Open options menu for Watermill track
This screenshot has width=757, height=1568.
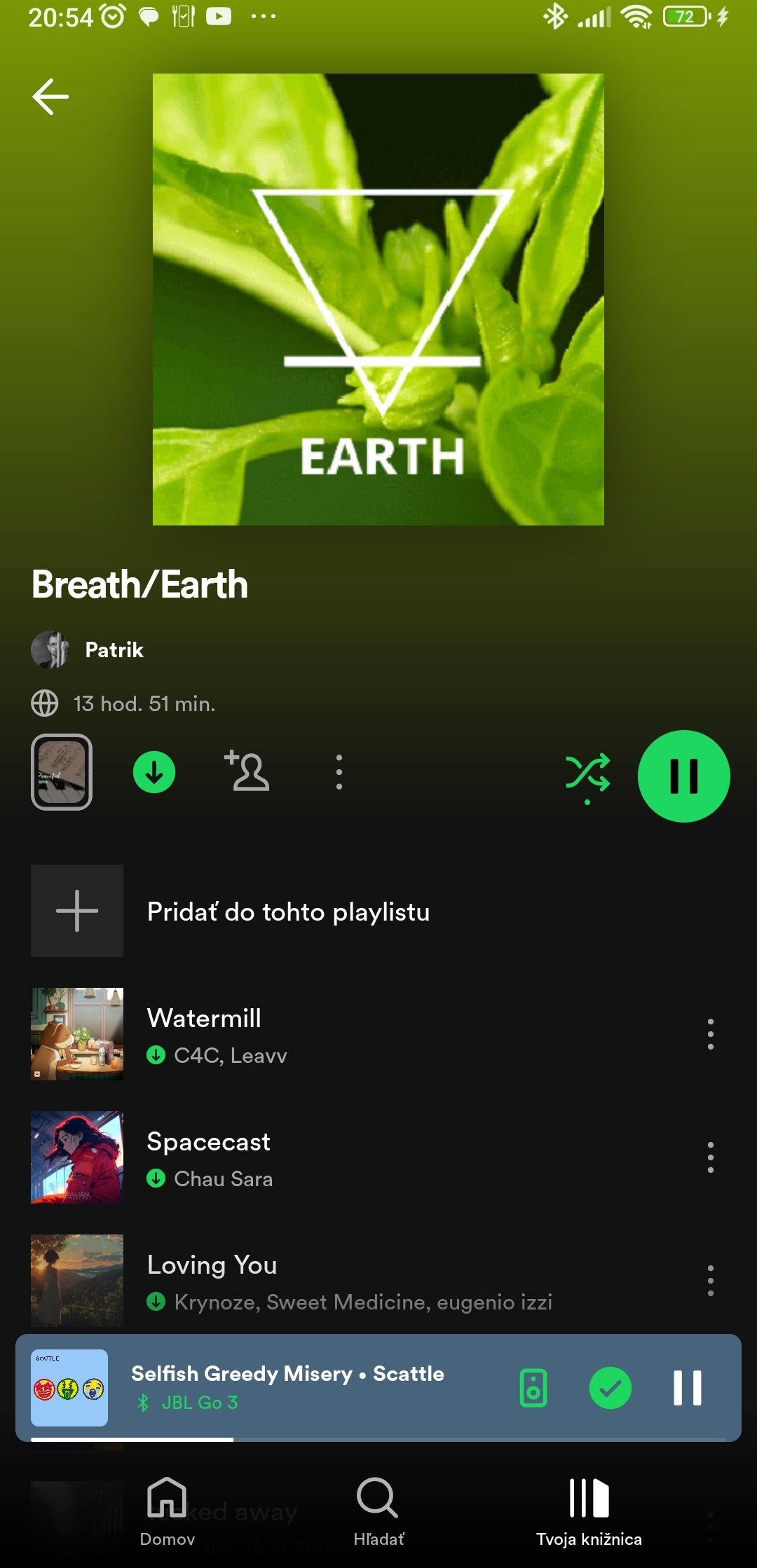[x=710, y=1033]
